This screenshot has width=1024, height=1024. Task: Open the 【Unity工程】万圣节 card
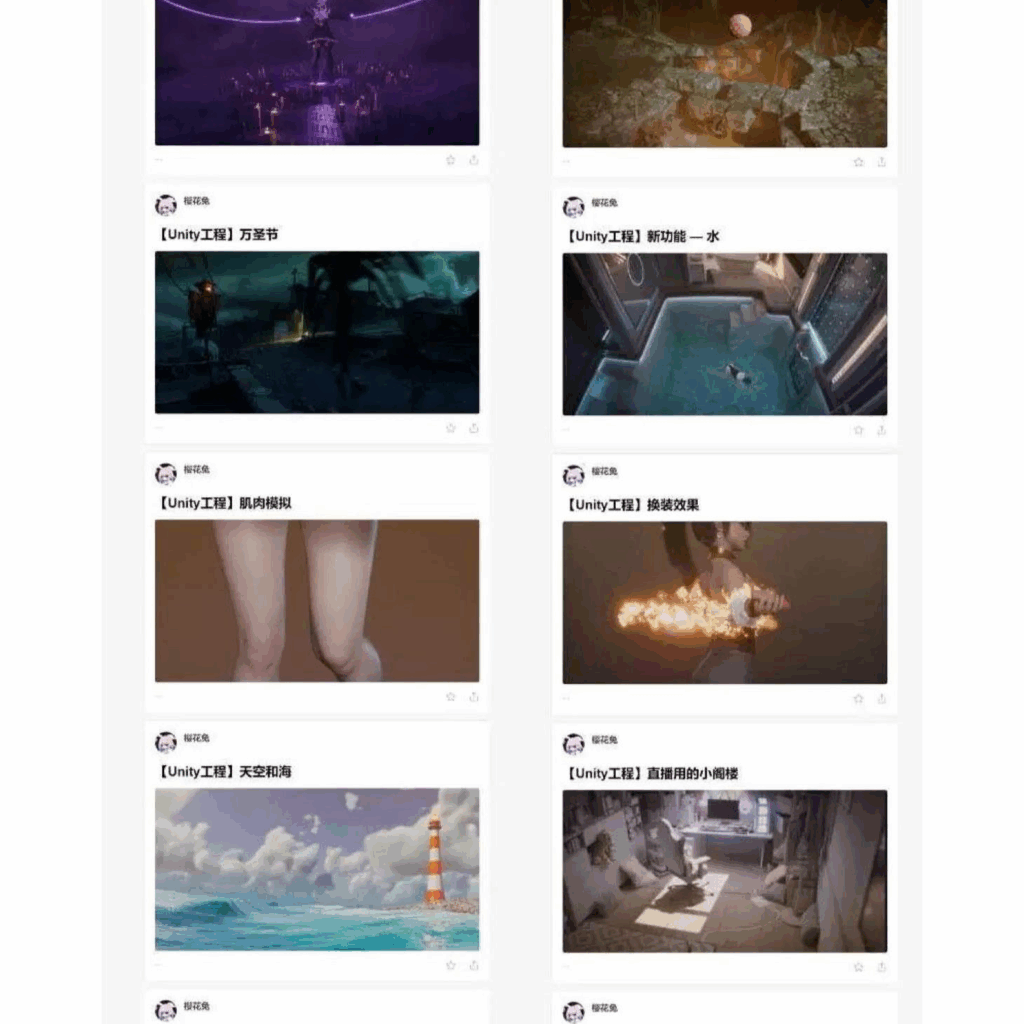317,332
